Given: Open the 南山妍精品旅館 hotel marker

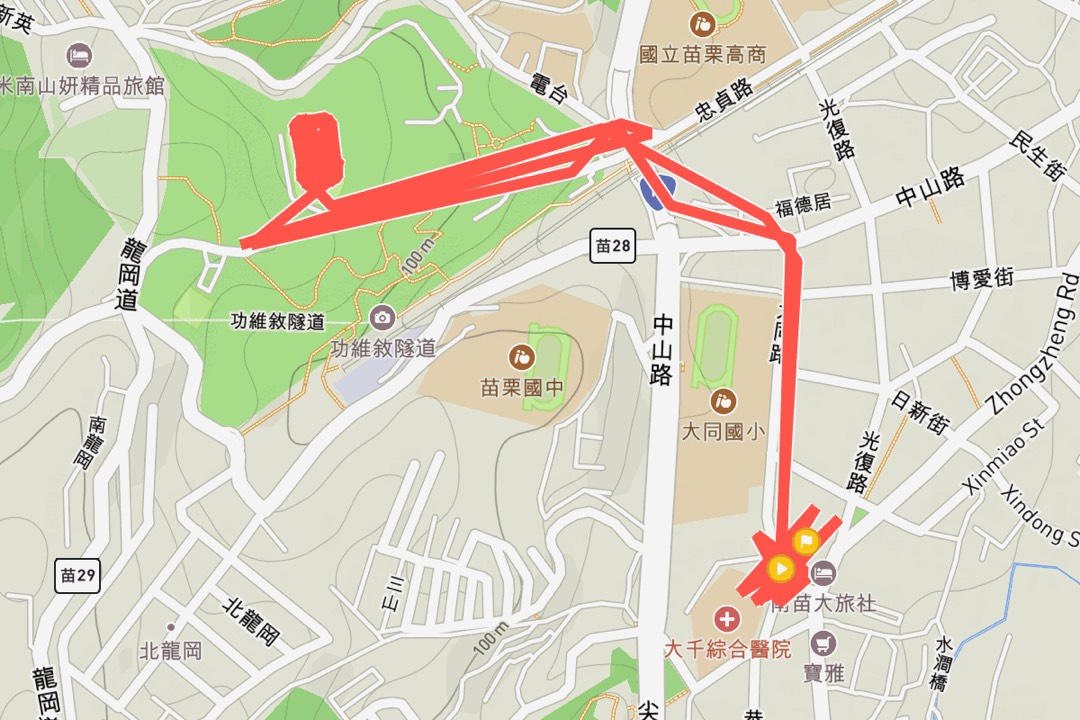Looking at the screenshot, I should coord(77,52).
